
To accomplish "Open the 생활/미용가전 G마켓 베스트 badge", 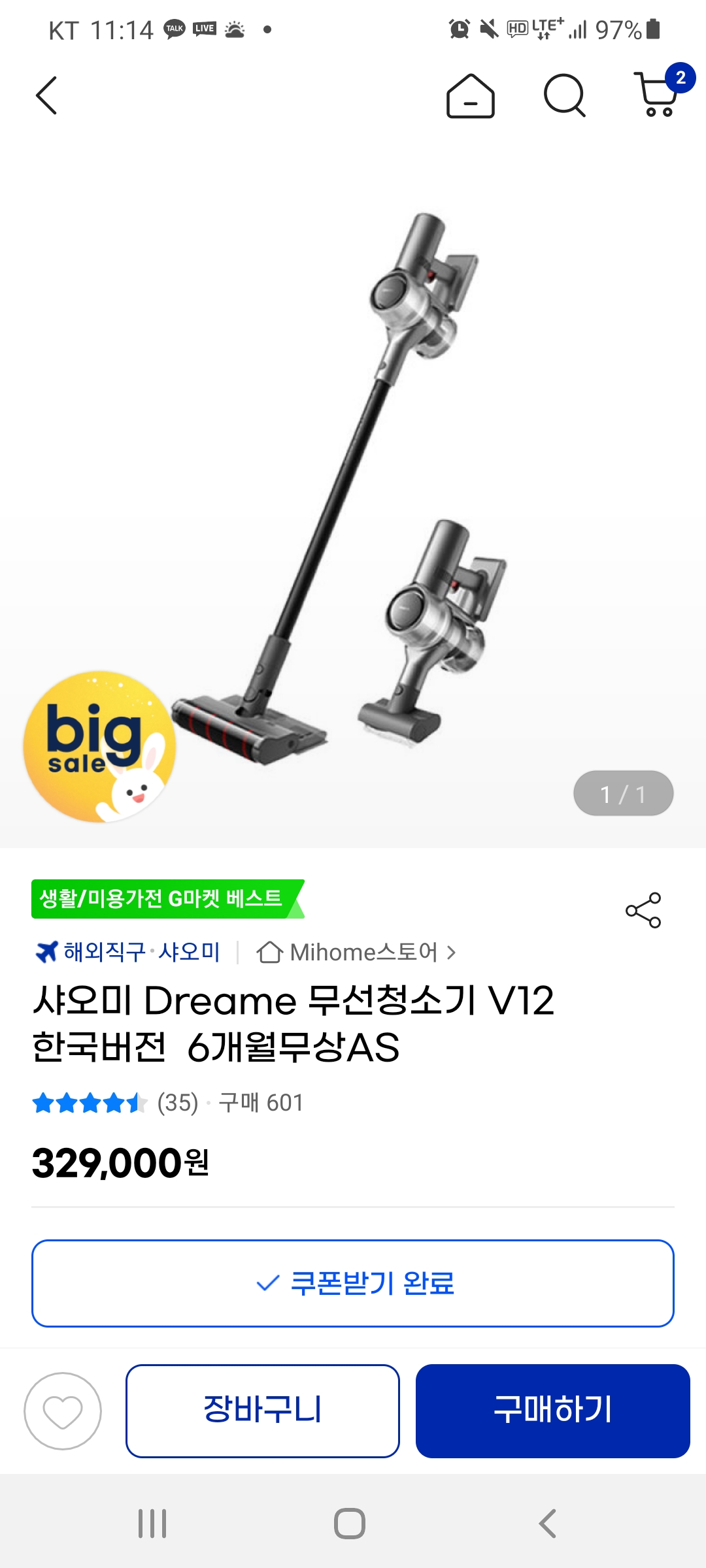I will (163, 899).
